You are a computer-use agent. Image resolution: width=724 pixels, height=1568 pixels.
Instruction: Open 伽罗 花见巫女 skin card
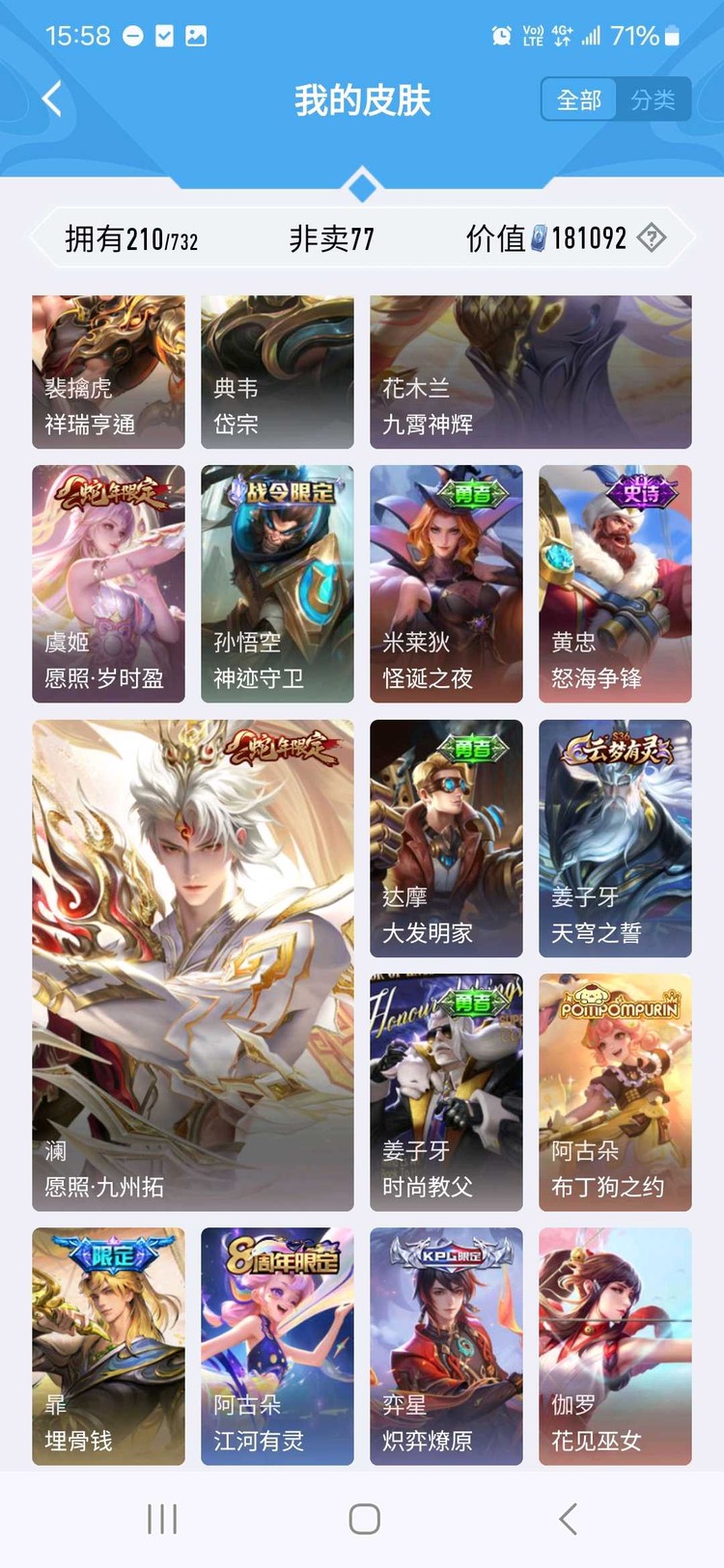[x=615, y=1346]
